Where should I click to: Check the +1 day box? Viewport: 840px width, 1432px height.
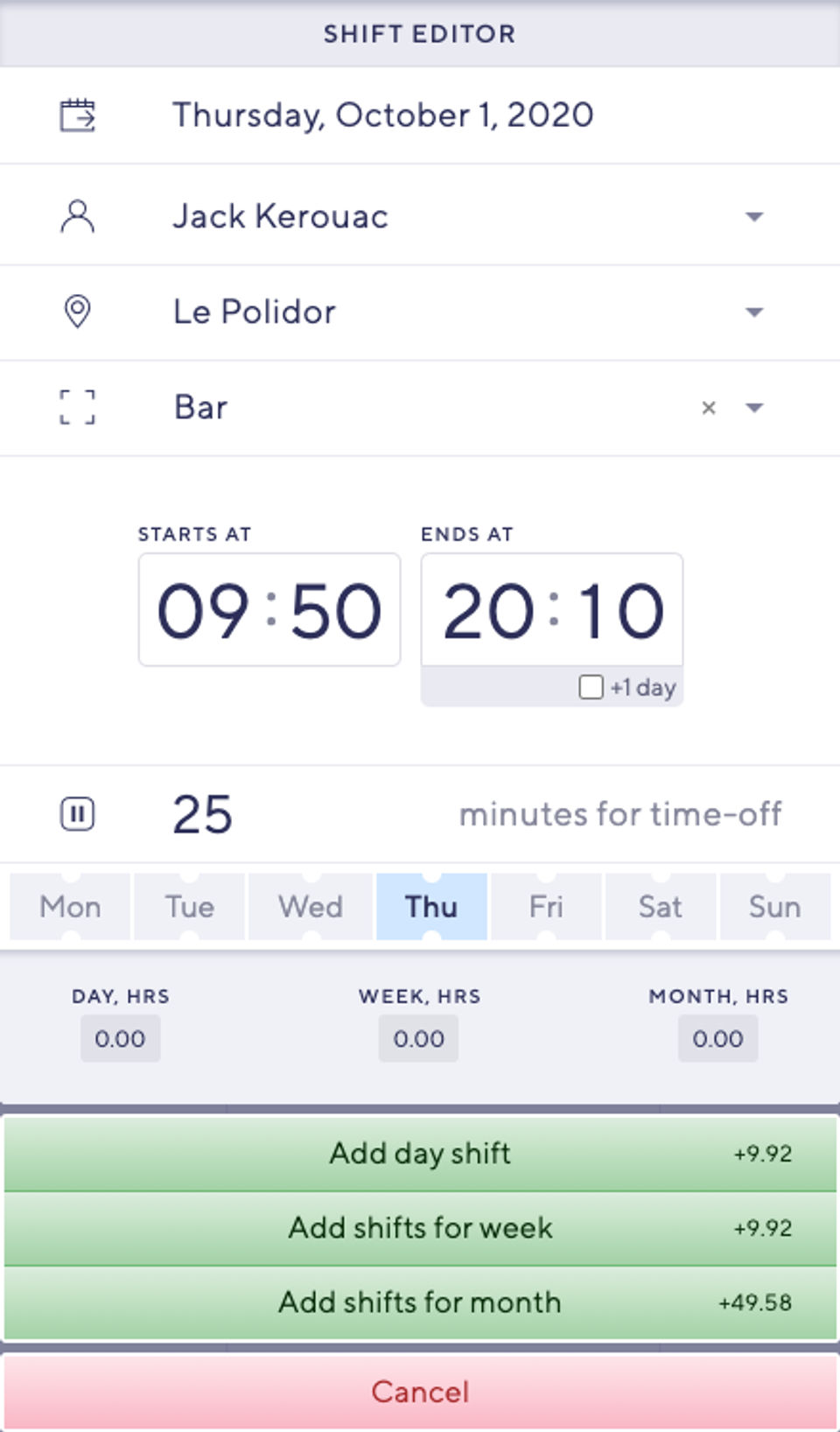click(x=591, y=687)
